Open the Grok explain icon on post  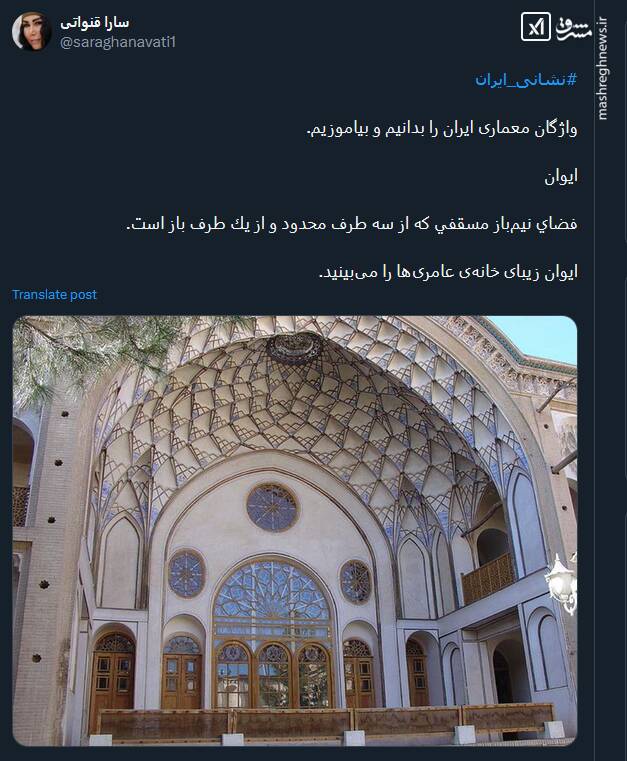(535, 27)
